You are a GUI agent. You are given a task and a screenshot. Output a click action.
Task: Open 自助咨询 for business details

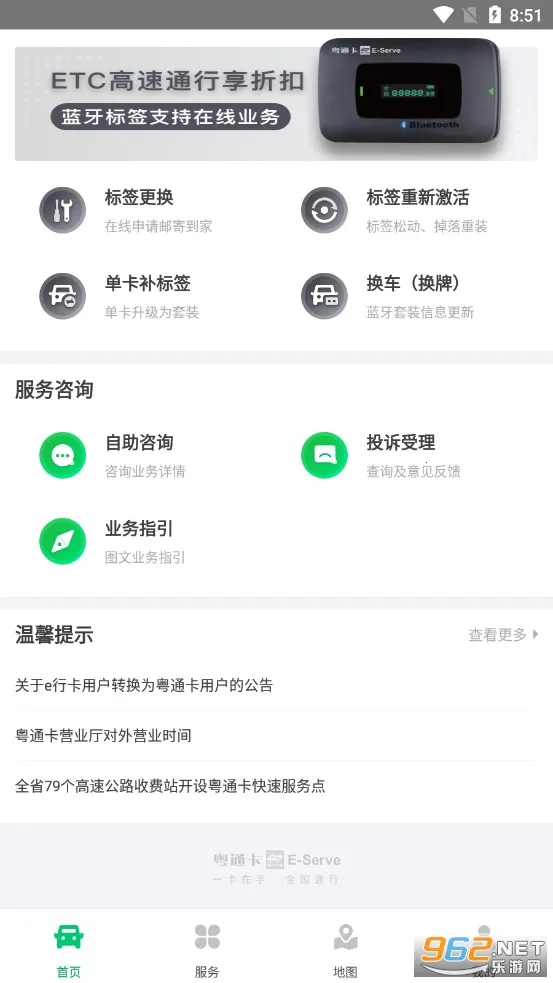pyautogui.click(x=112, y=455)
